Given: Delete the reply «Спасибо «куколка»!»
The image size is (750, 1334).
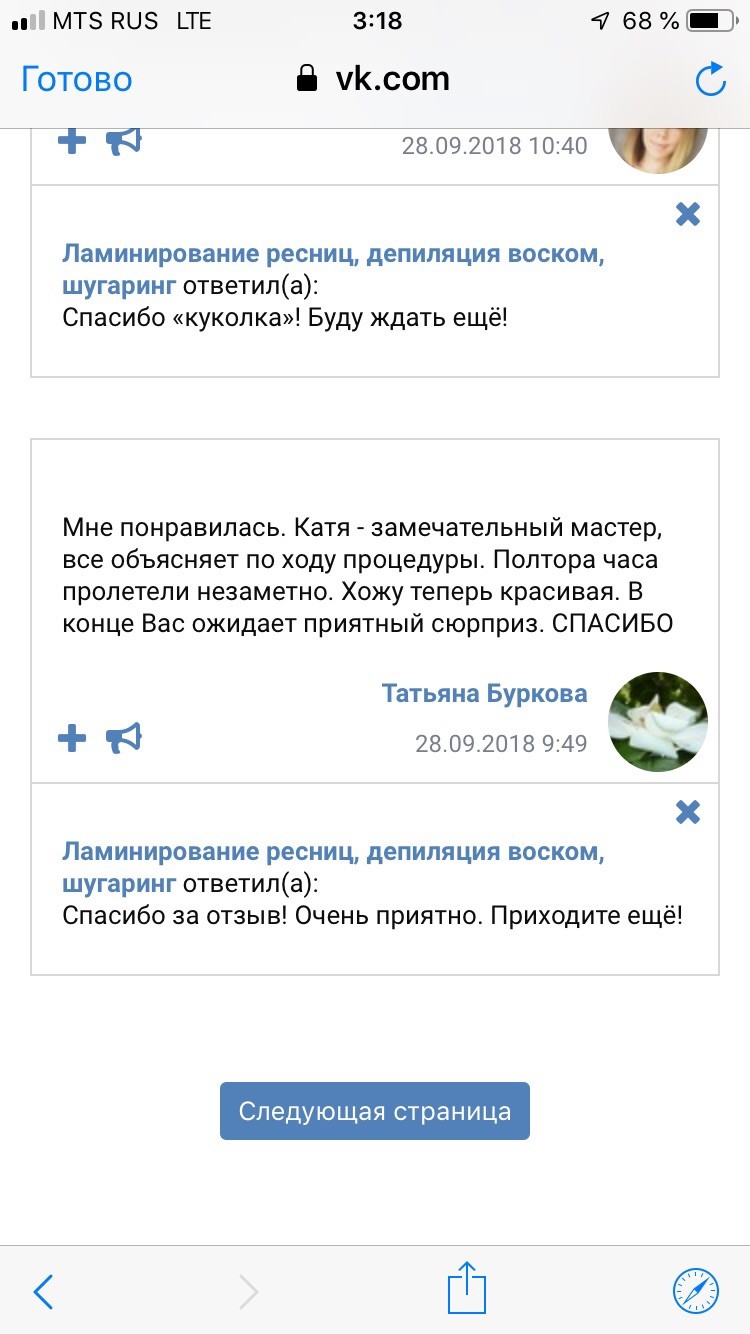Looking at the screenshot, I should tap(688, 213).
